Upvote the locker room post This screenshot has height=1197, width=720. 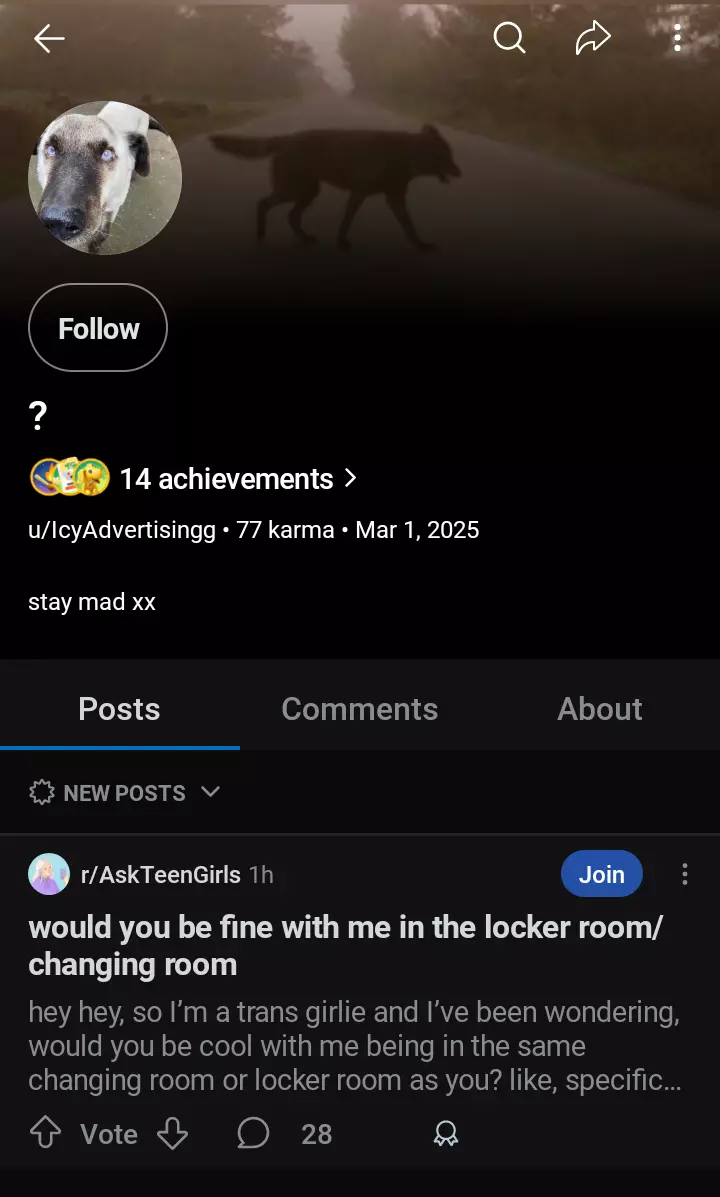[46, 1133]
